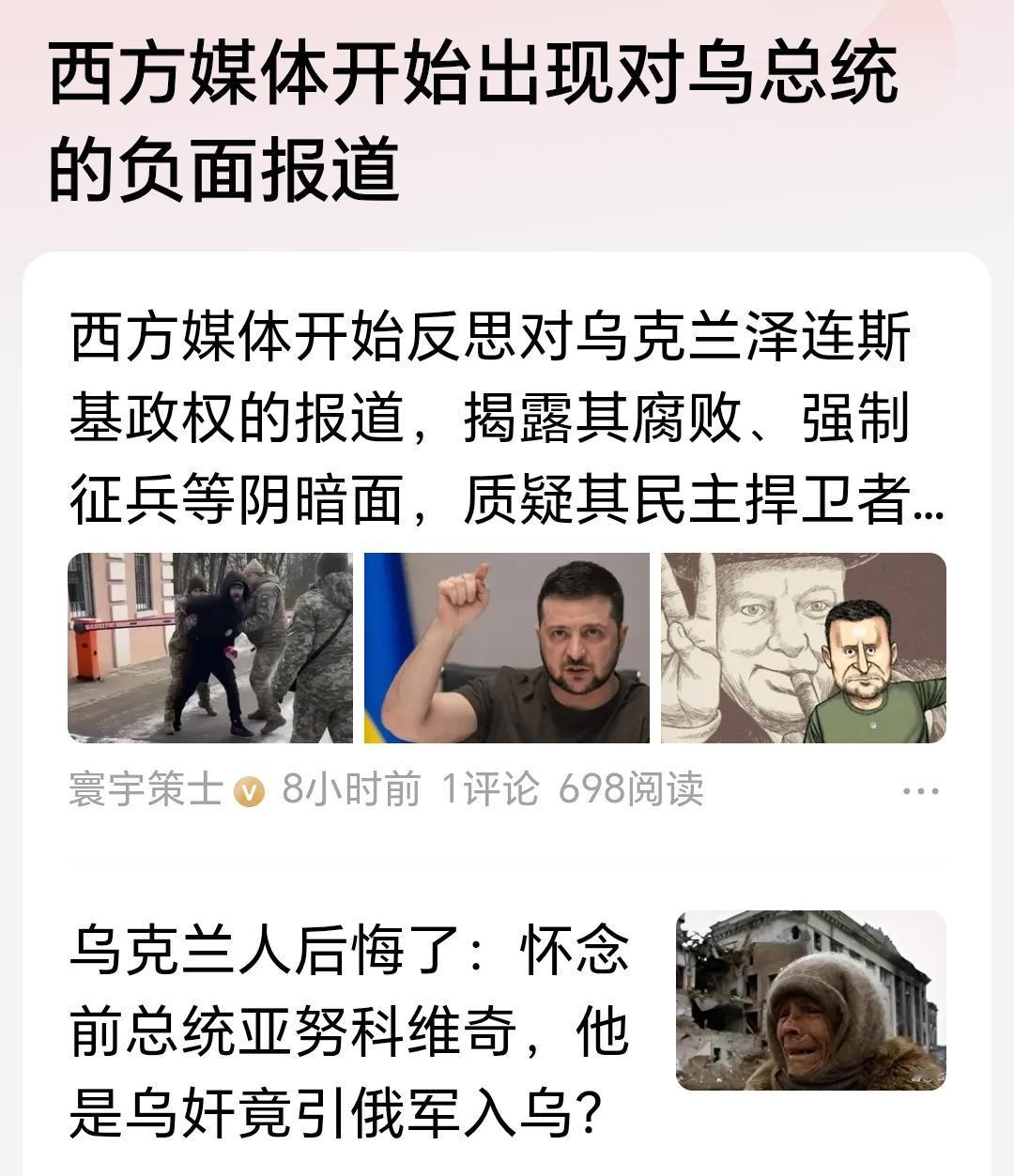The image size is (1014, 1176).
Task: Visit the author profile 寰宇策士
Action: 141,788
